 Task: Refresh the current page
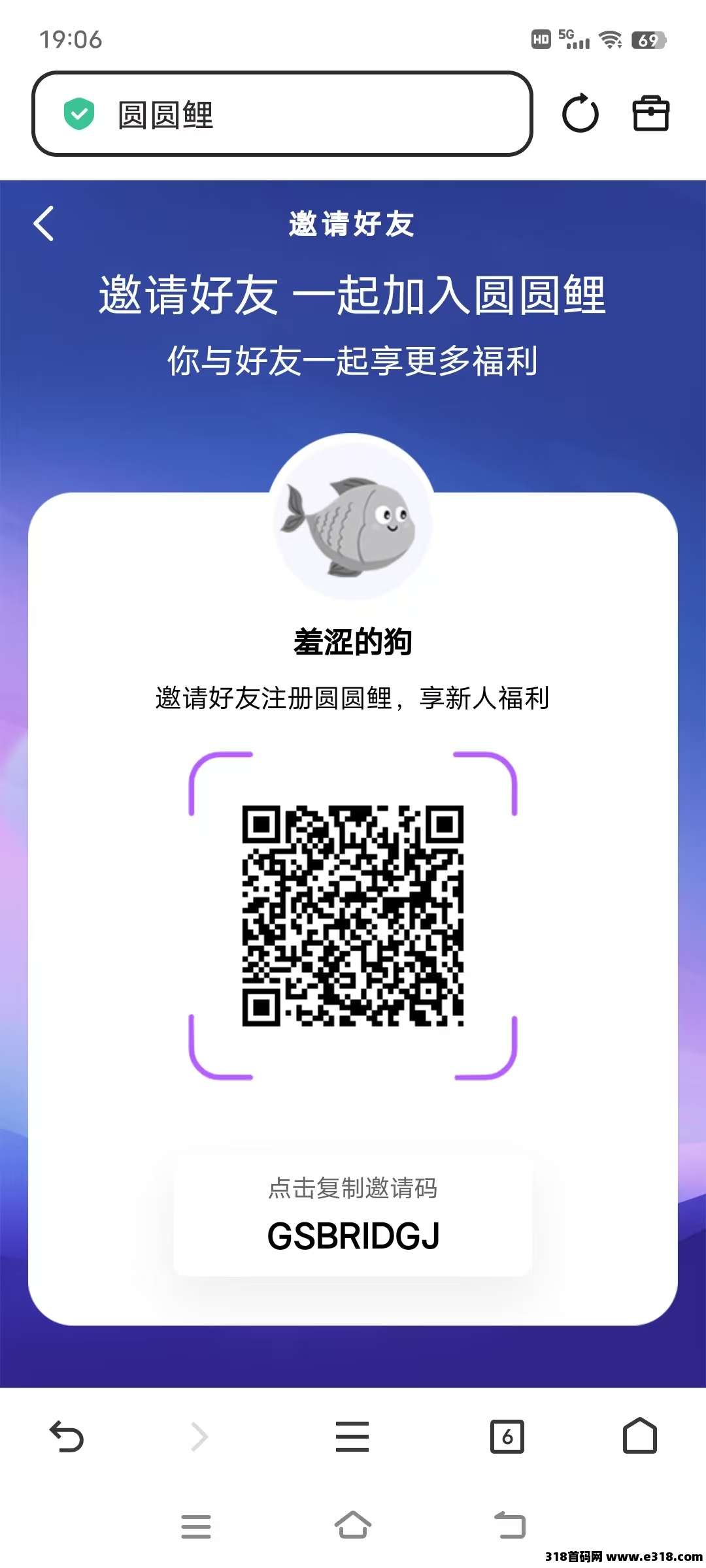tap(581, 114)
